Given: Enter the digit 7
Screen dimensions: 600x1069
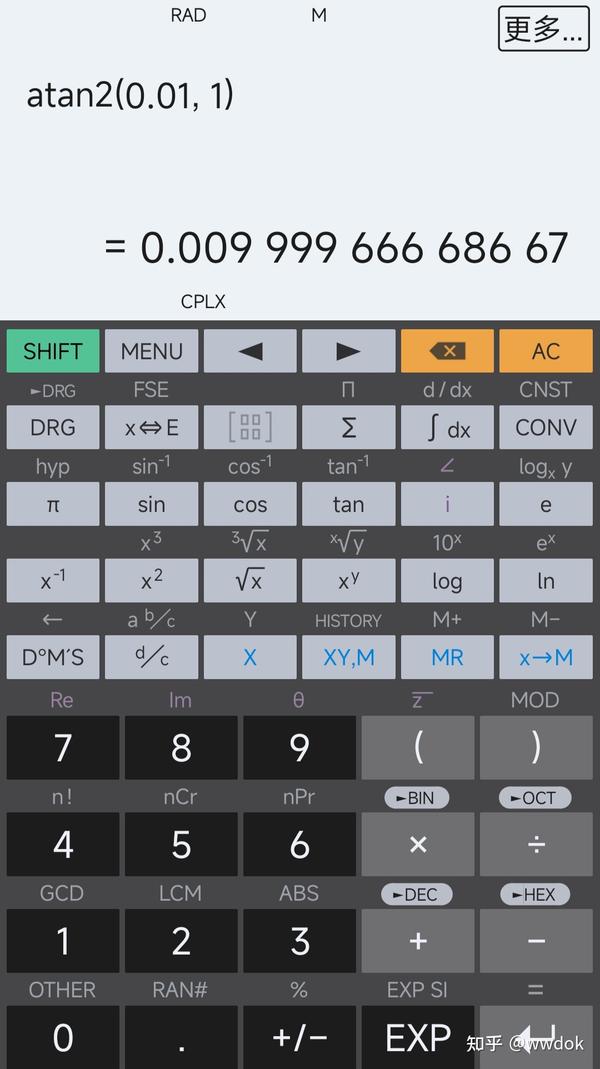Looking at the screenshot, I should tap(63, 747).
